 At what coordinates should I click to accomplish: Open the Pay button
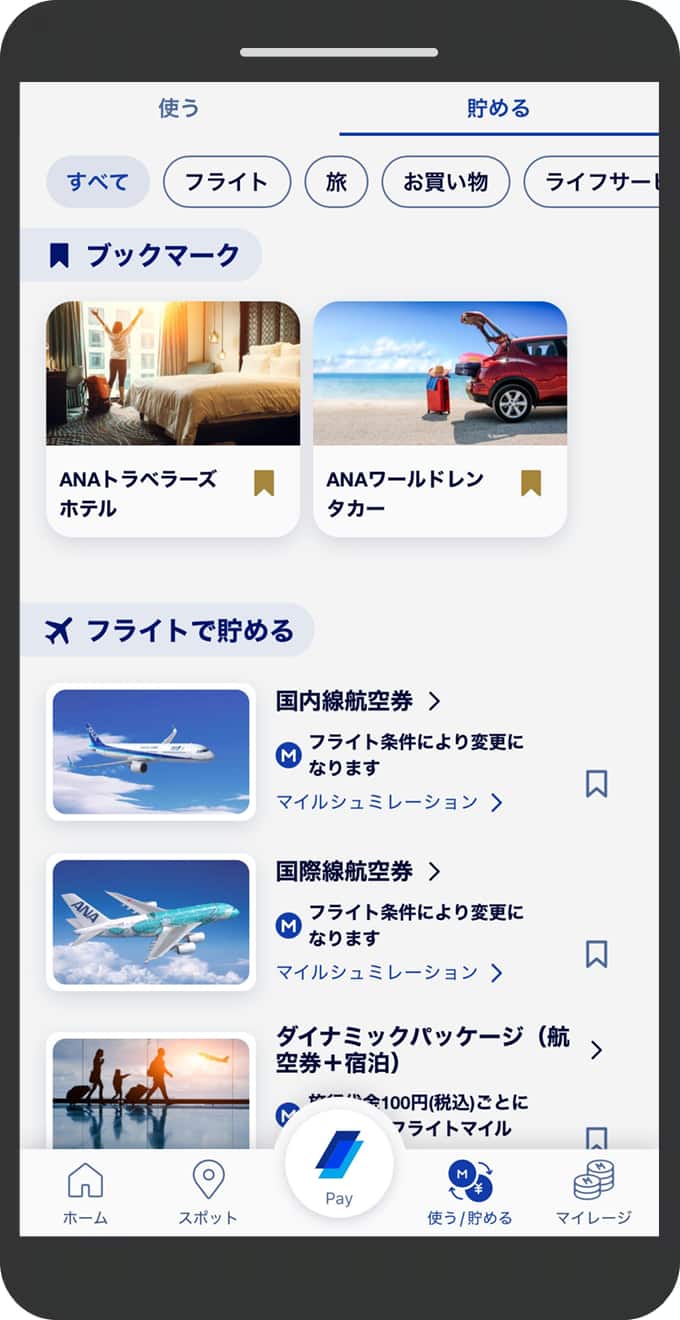coord(339,1165)
